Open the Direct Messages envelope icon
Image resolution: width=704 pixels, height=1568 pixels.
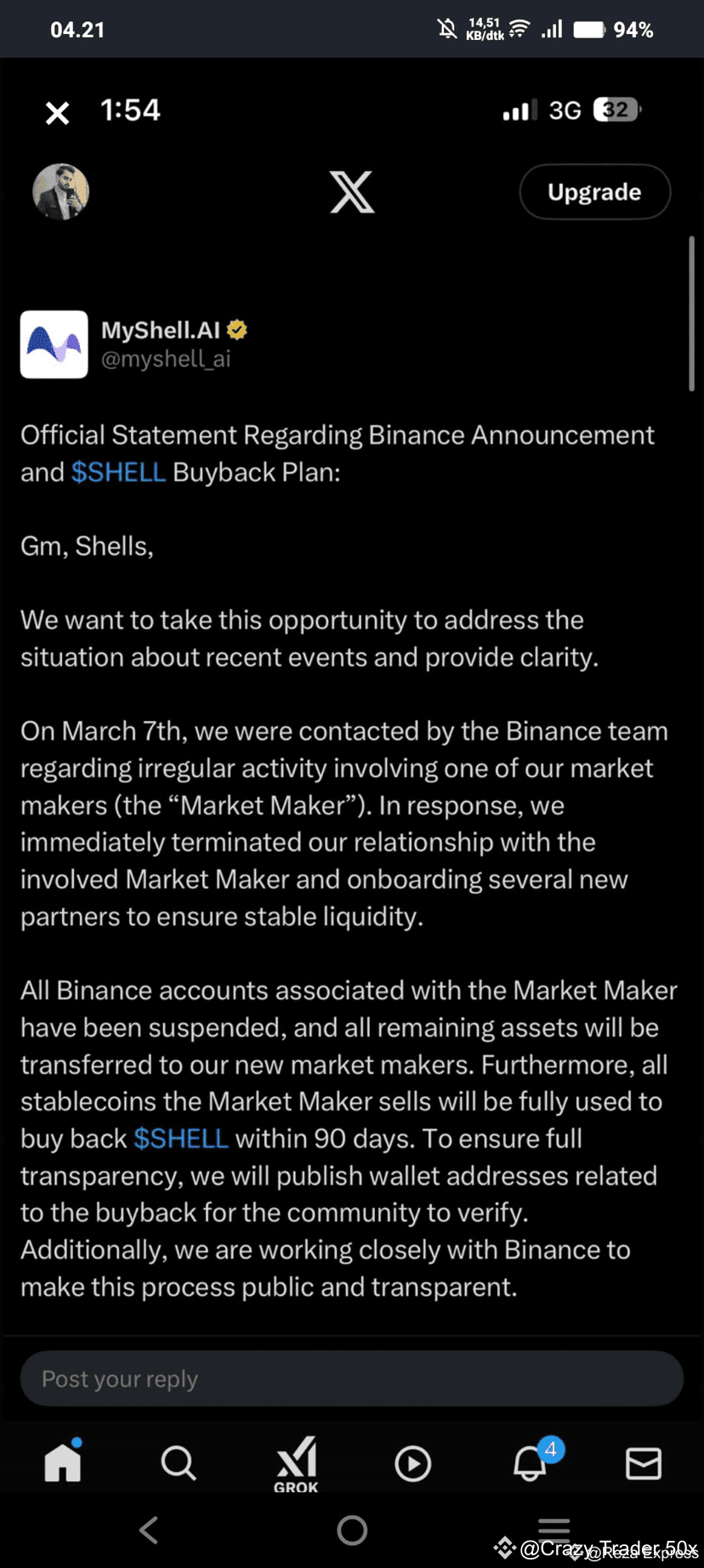point(644,1463)
